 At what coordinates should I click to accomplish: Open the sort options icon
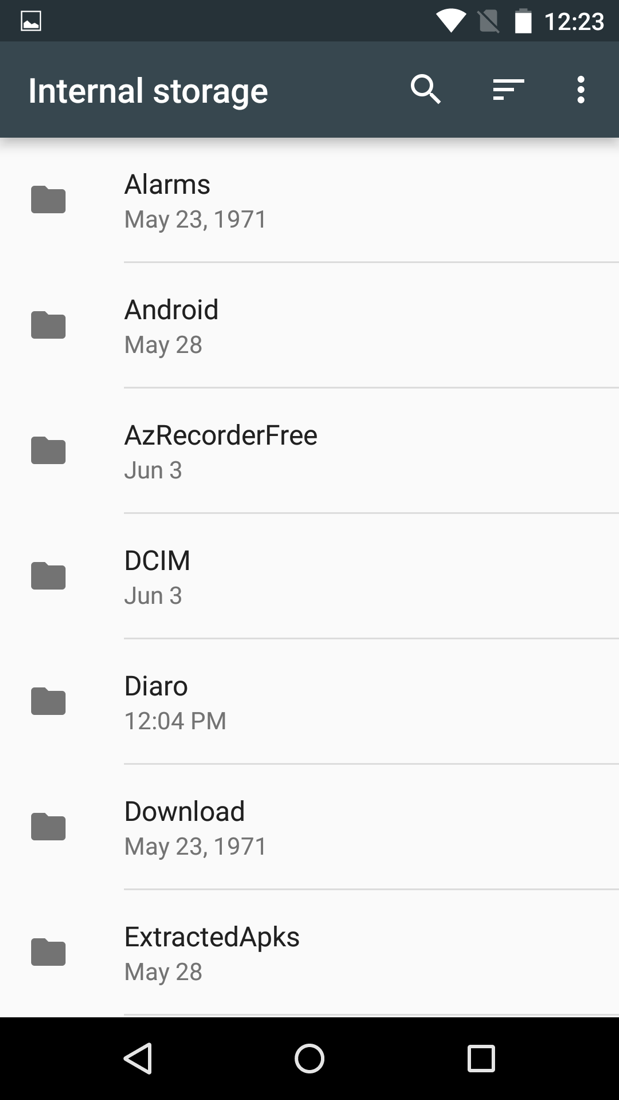(508, 90)
